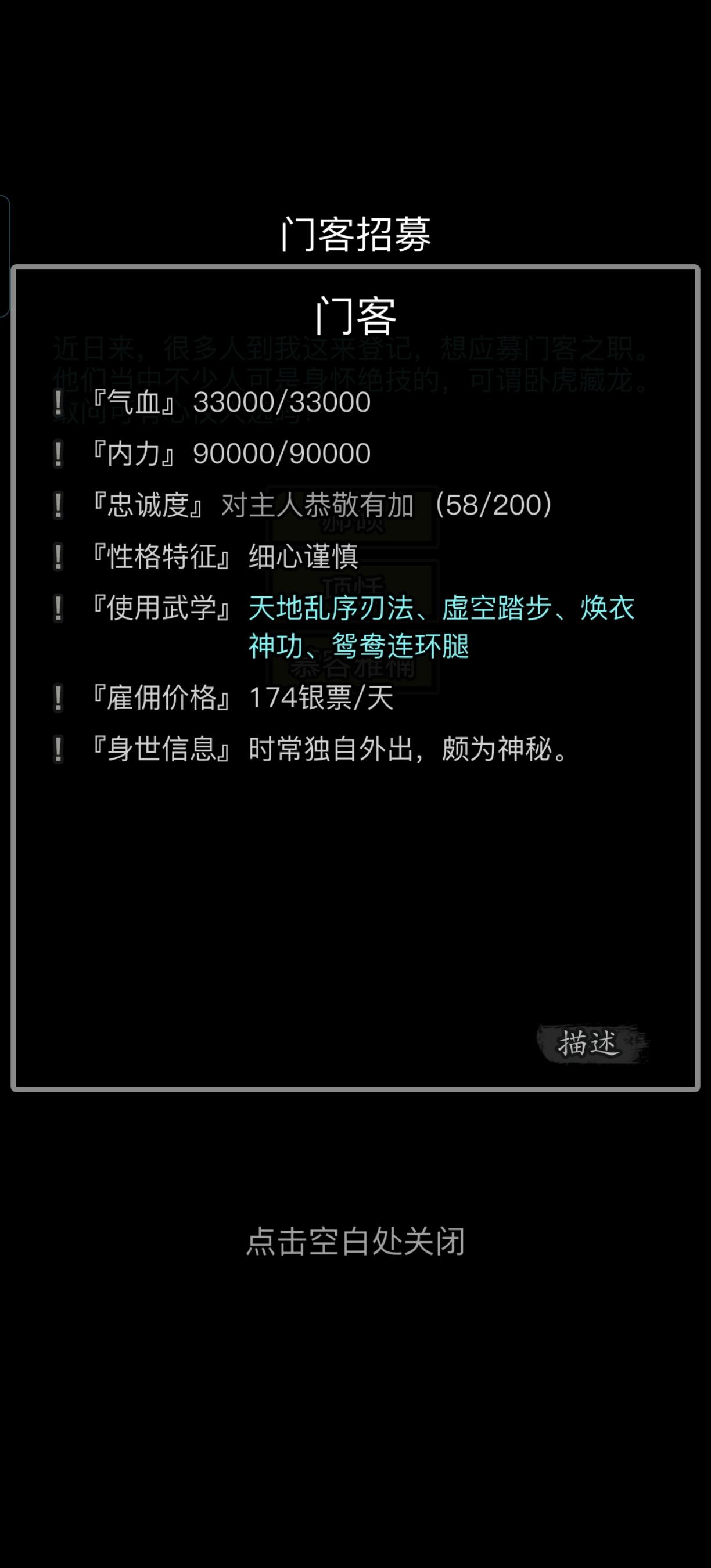The image size is (711, 1568).
Task: Click the exclamation icon beside 『气血』
Action: (x=58, y=403)
